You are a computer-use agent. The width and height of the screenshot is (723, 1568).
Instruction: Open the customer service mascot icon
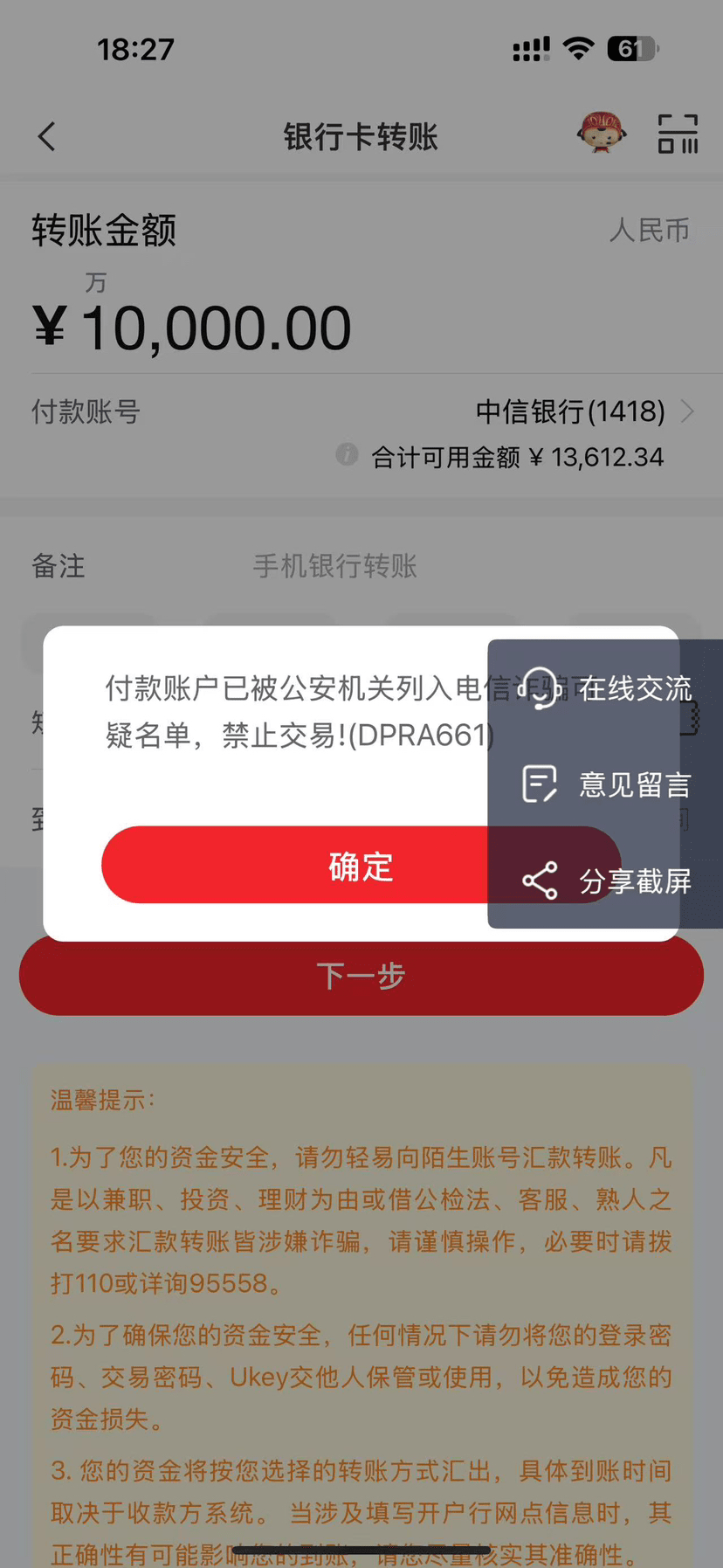(x=601, y=134)
